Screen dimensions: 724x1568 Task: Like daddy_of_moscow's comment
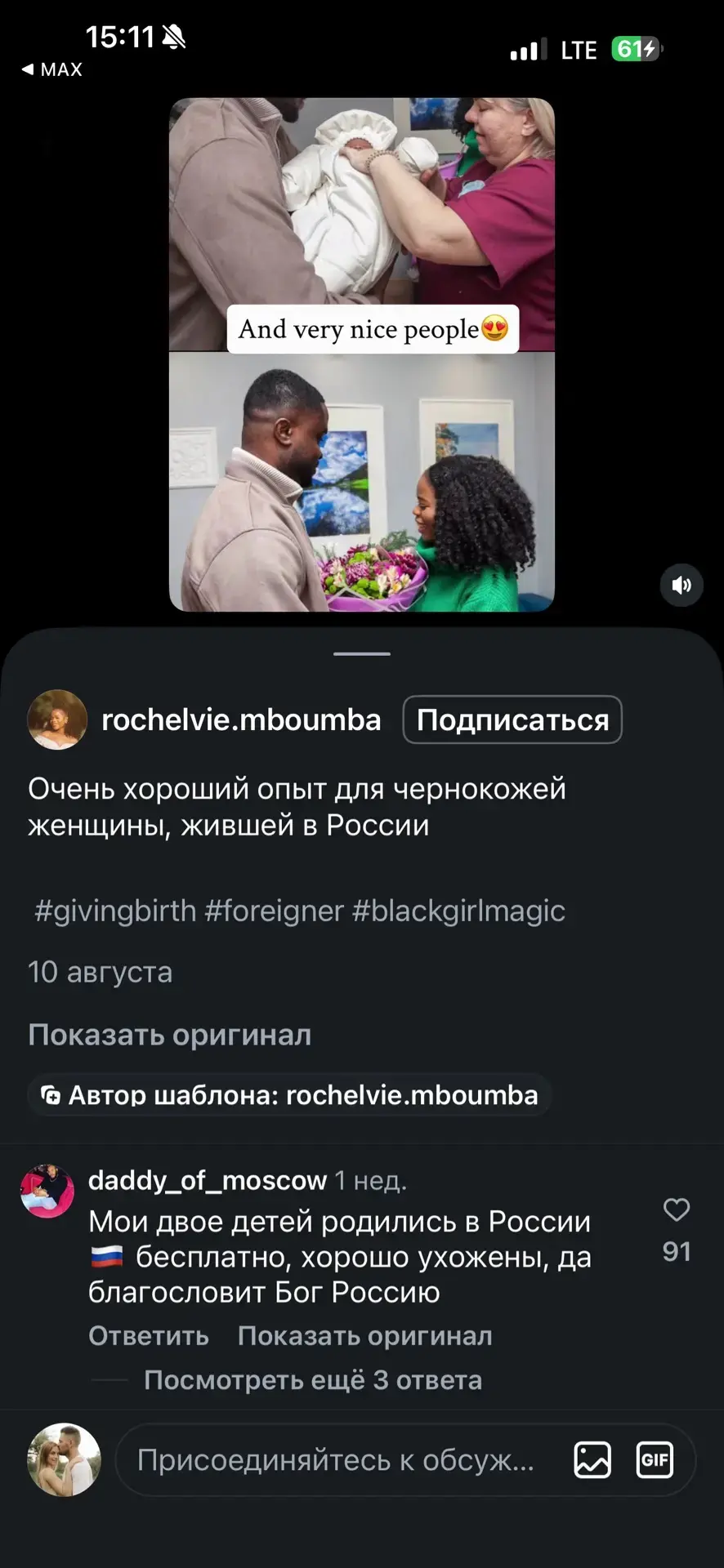[677, 1209]
